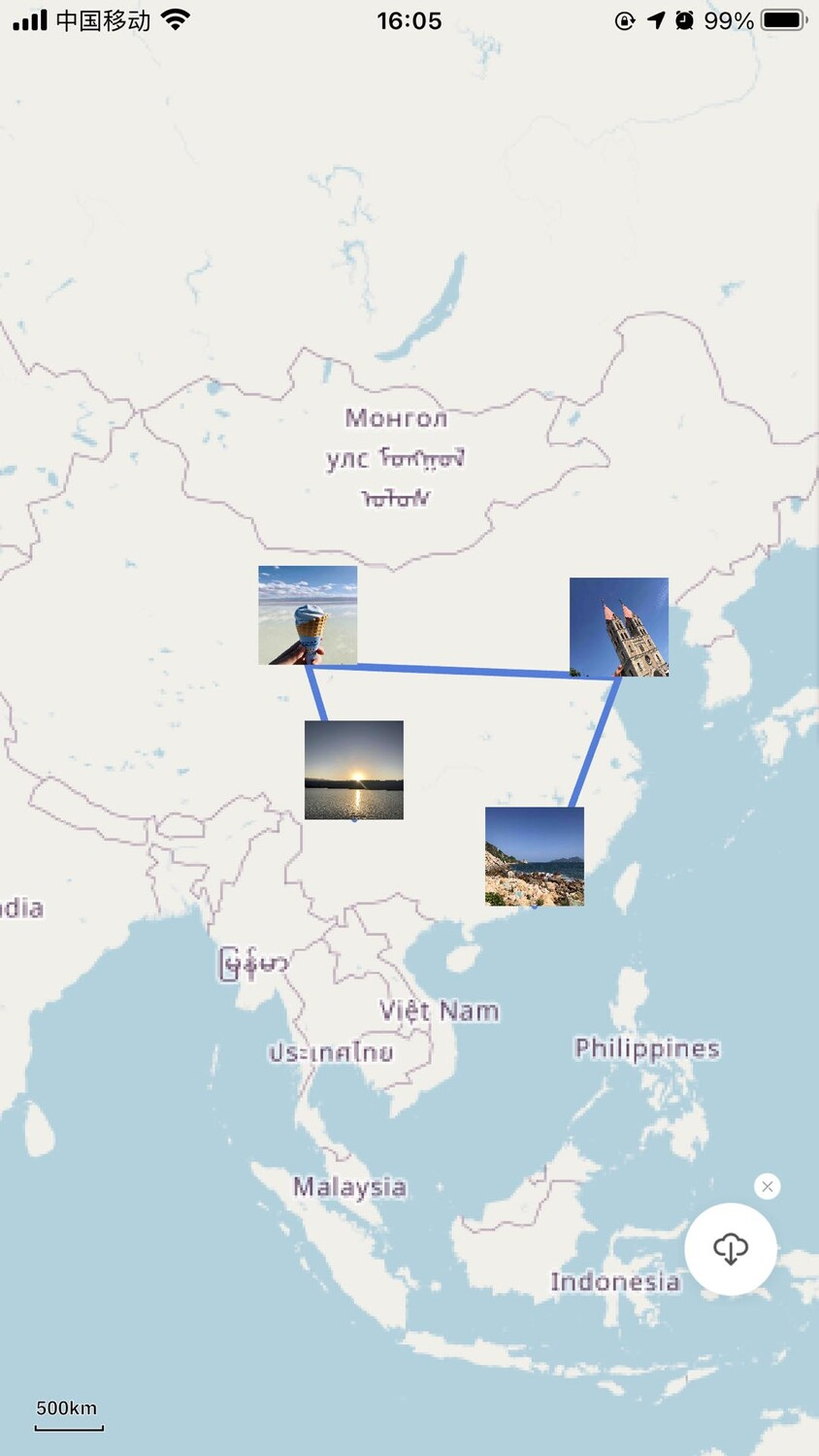Open the church towers photo
This screenshot has width=819, height=1456.
619,627
